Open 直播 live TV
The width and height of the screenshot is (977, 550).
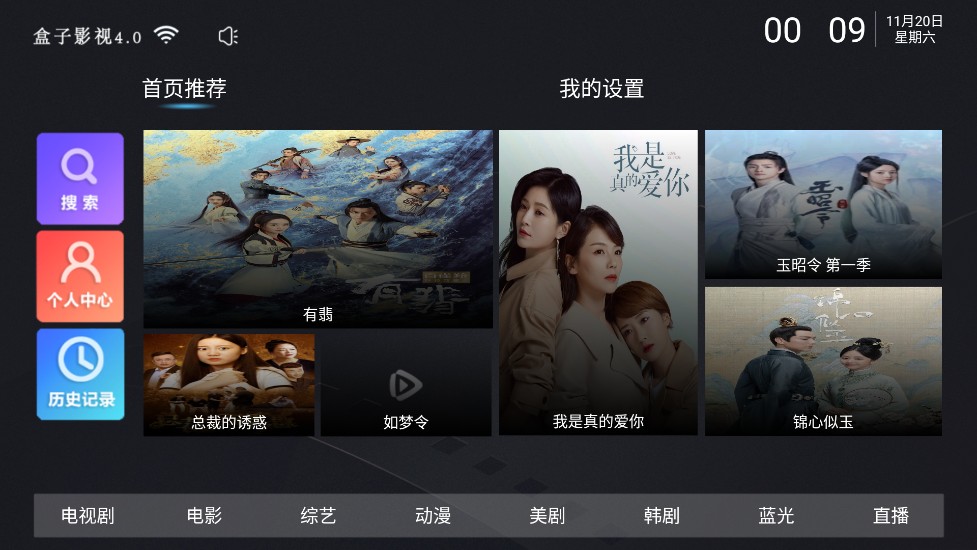(890, 516)
